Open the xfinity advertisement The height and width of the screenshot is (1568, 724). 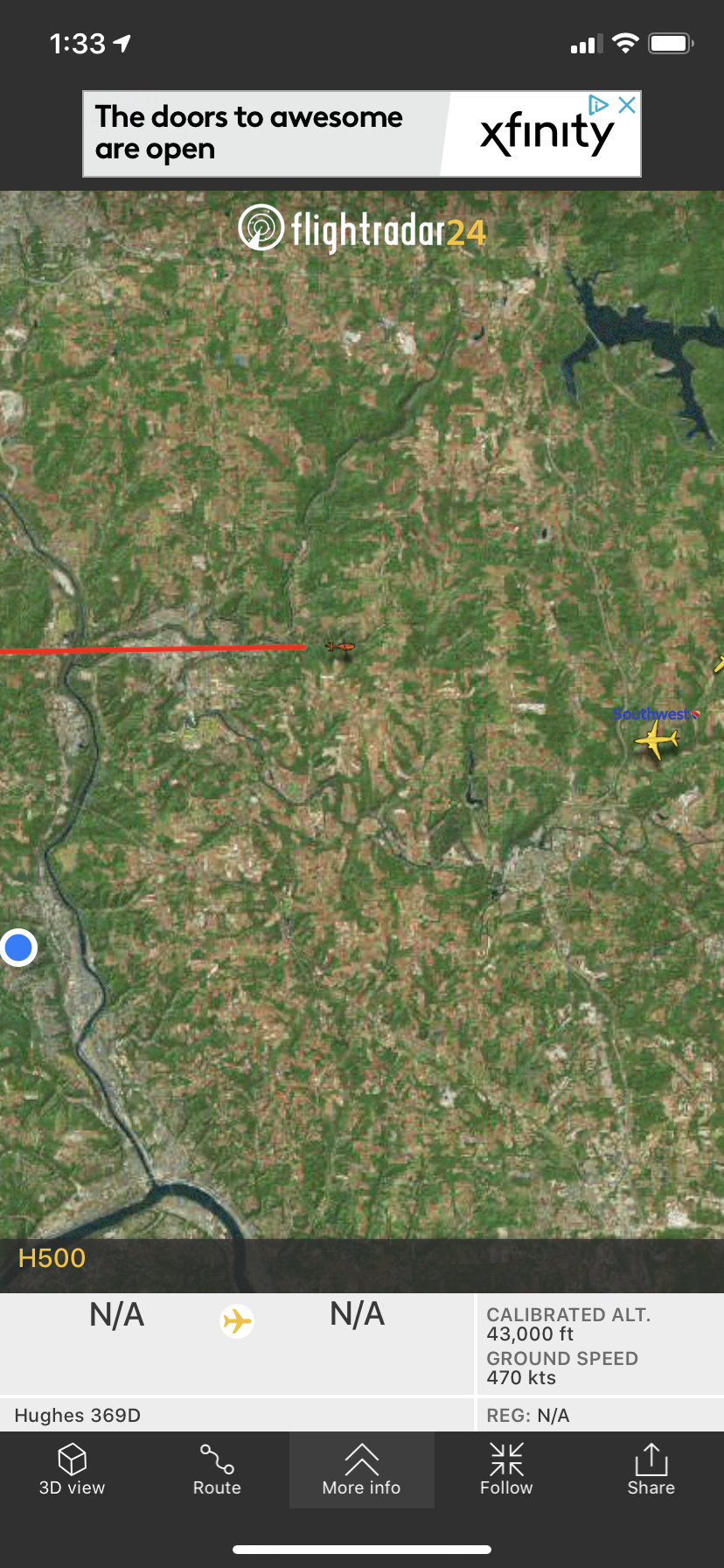click(x=350, y=134)
